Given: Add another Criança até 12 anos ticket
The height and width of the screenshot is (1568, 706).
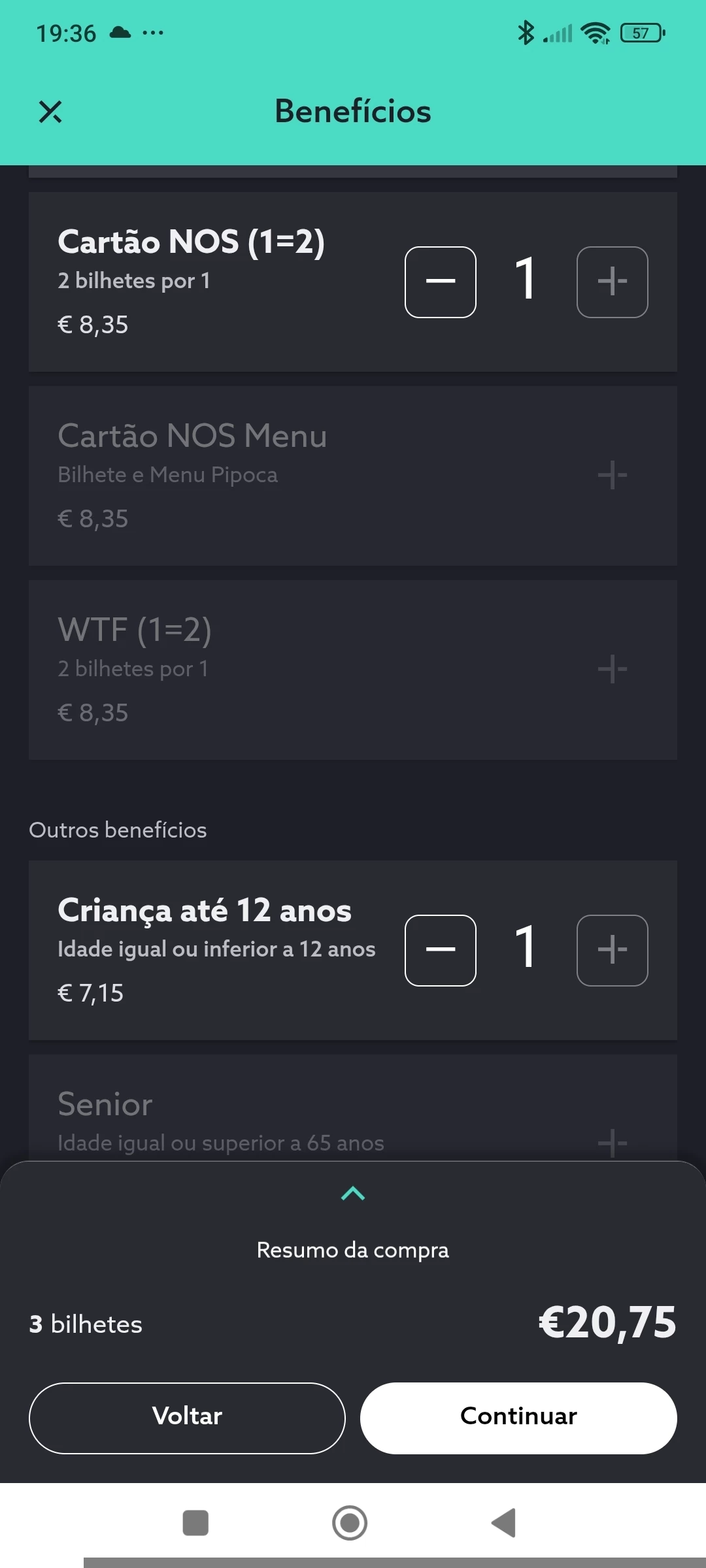Looking at the screenshot, I should click(612, 951).
